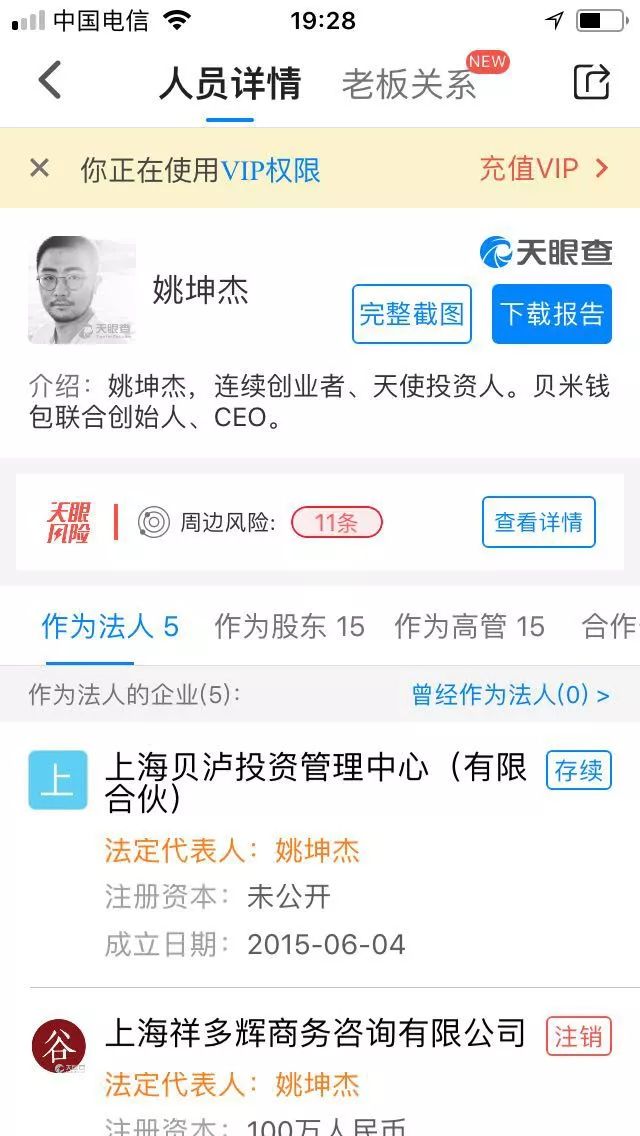View 姚坤杰's profile photo

tap(82, 291)
